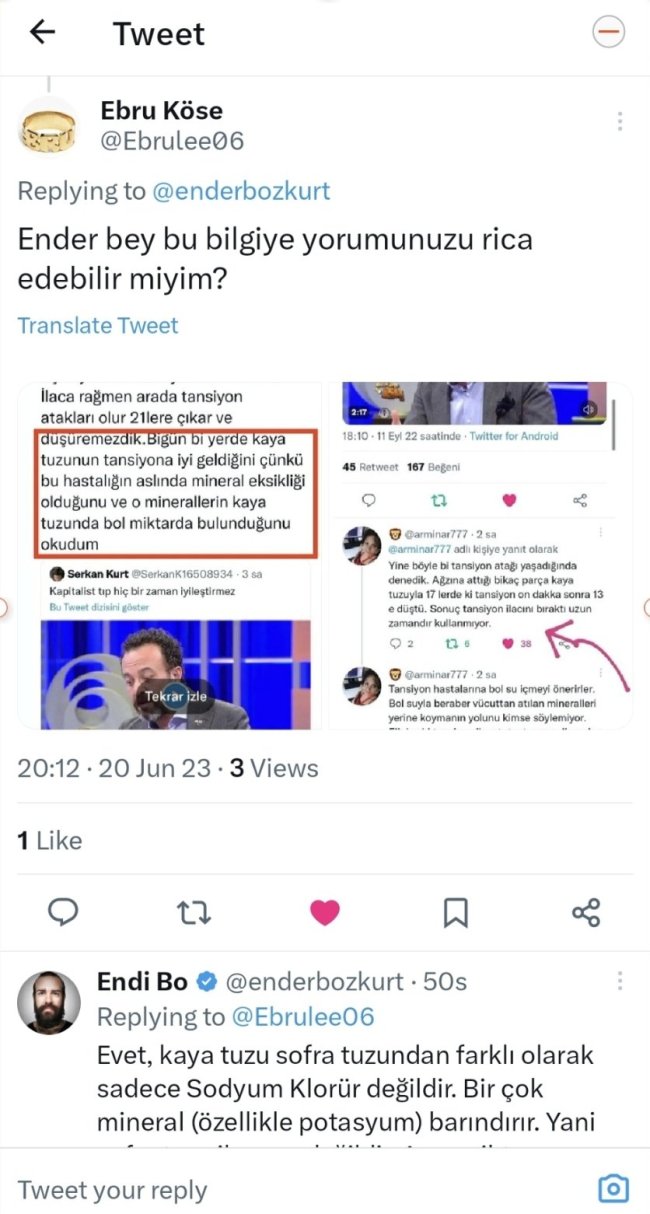Viewport: 650px width, 1214px height.
Task: Retweet Ebru Köse's tweet
Action: tap(192, 911)
